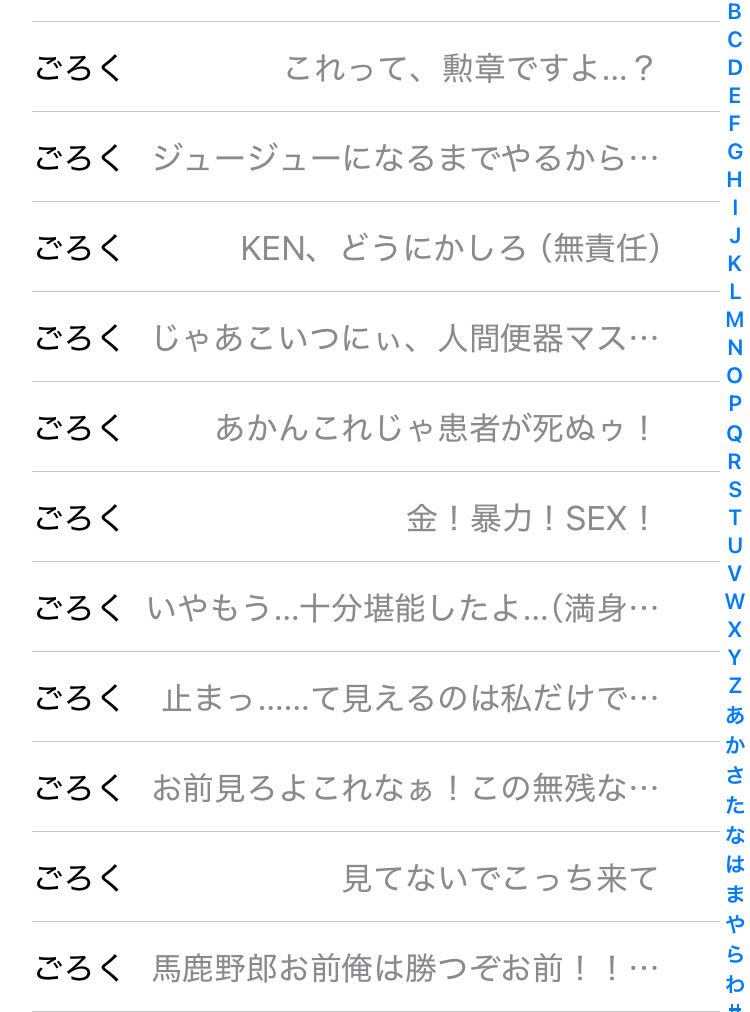Jump to the さ section in the index
Image resolution: width=750 pixels, height=1012 pixels.
735,775
